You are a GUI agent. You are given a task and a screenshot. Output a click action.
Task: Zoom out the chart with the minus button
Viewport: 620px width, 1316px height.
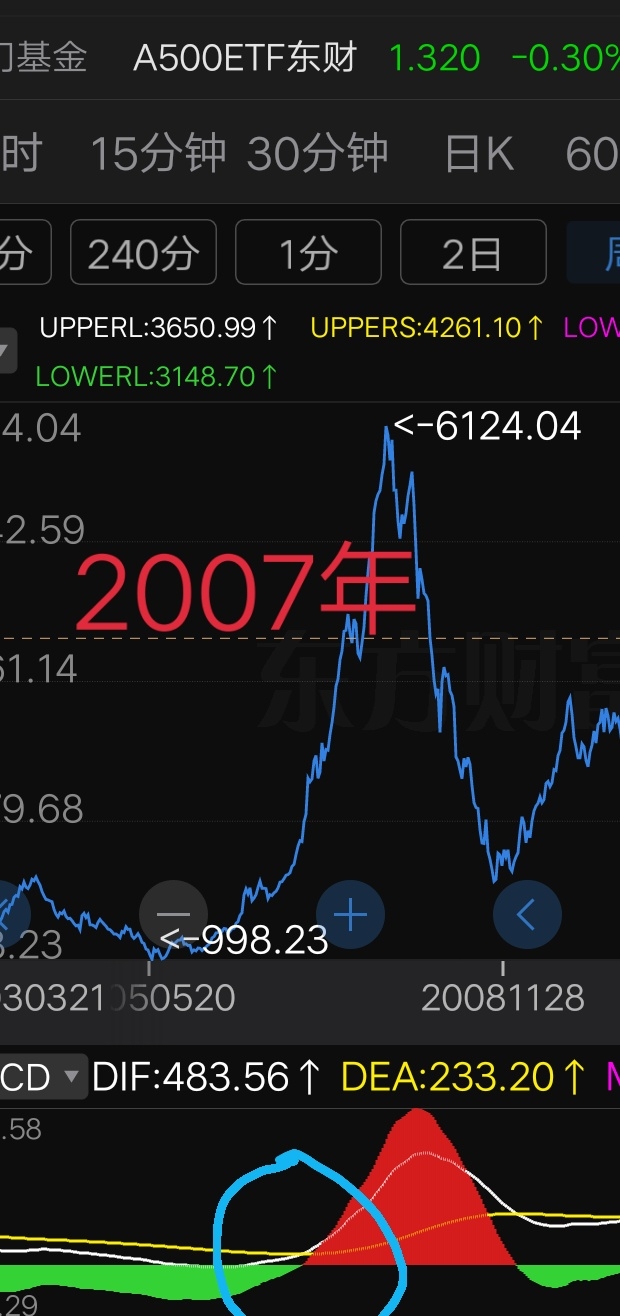coord(173,914)
